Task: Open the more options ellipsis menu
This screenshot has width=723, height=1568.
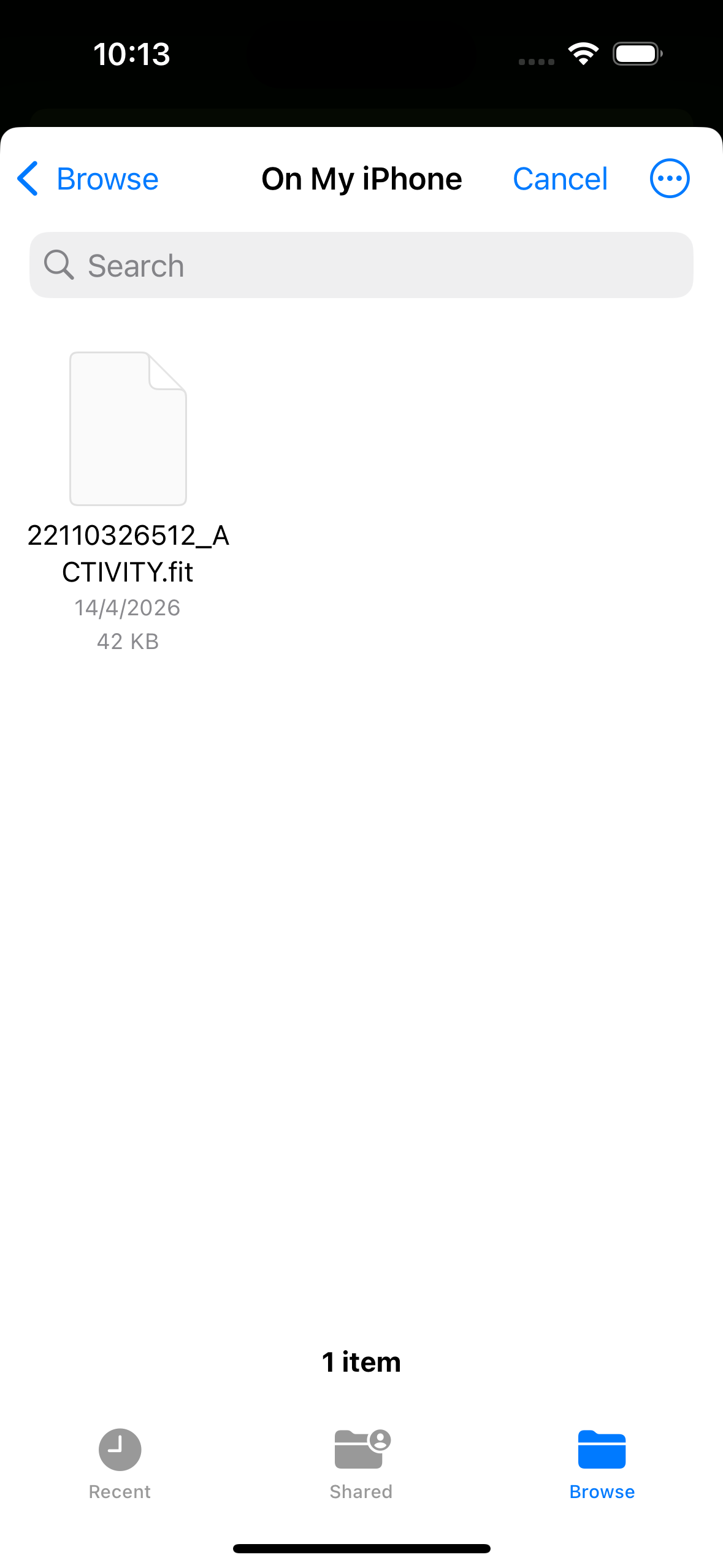Action: [669, 179]
